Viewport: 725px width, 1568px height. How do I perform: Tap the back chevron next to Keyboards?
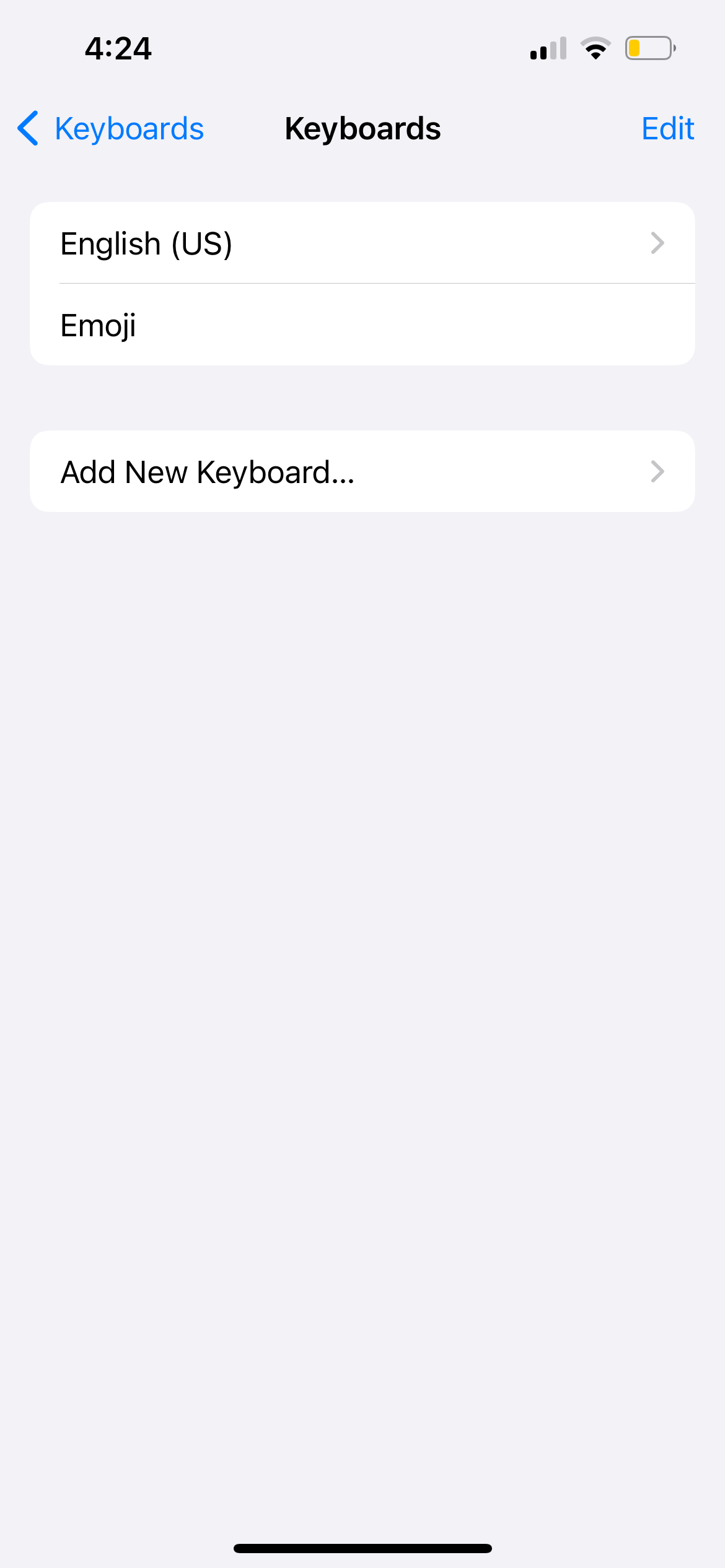click(x=27, y=128)
